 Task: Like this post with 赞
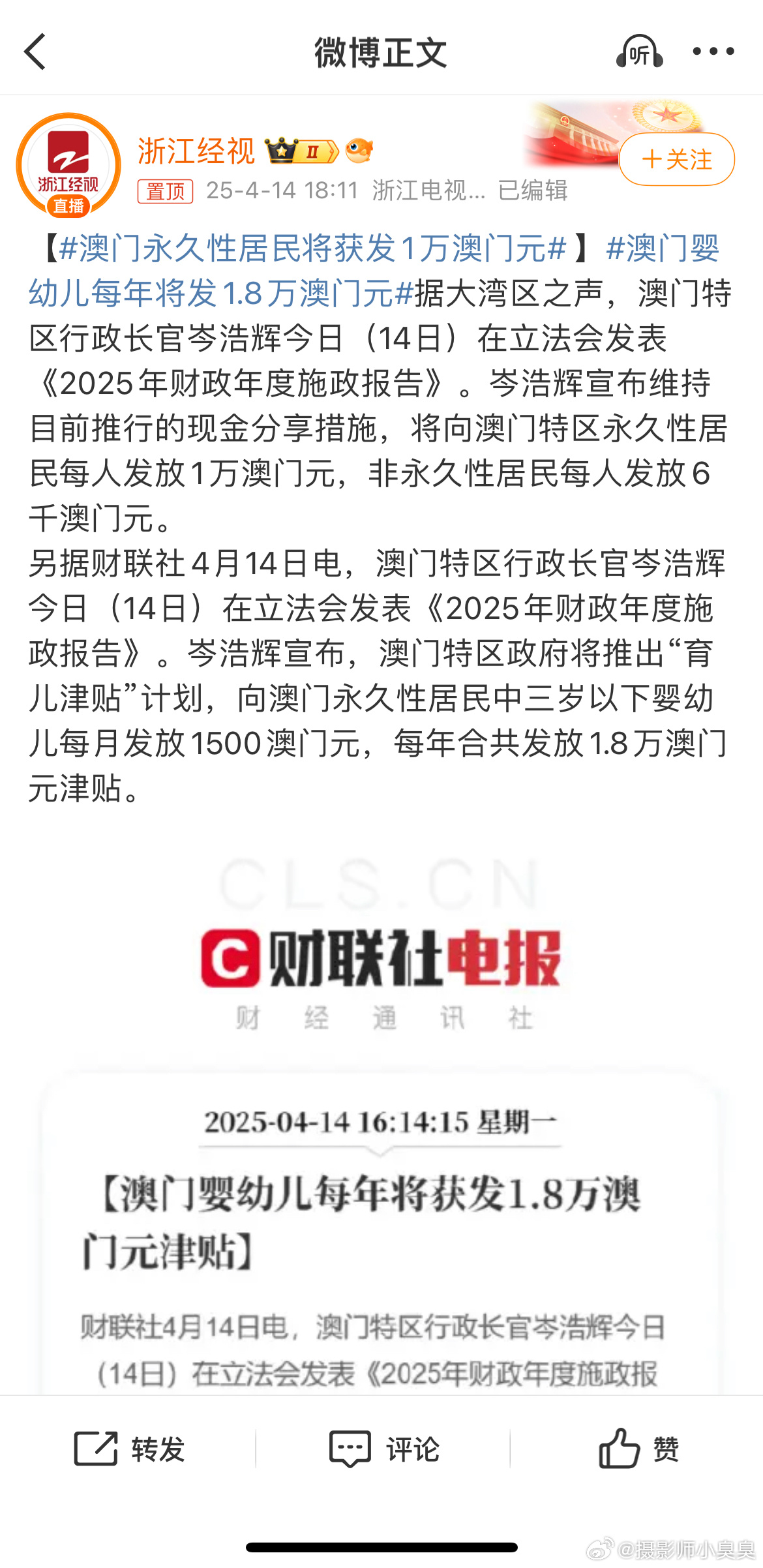[x=638, y=1449]
